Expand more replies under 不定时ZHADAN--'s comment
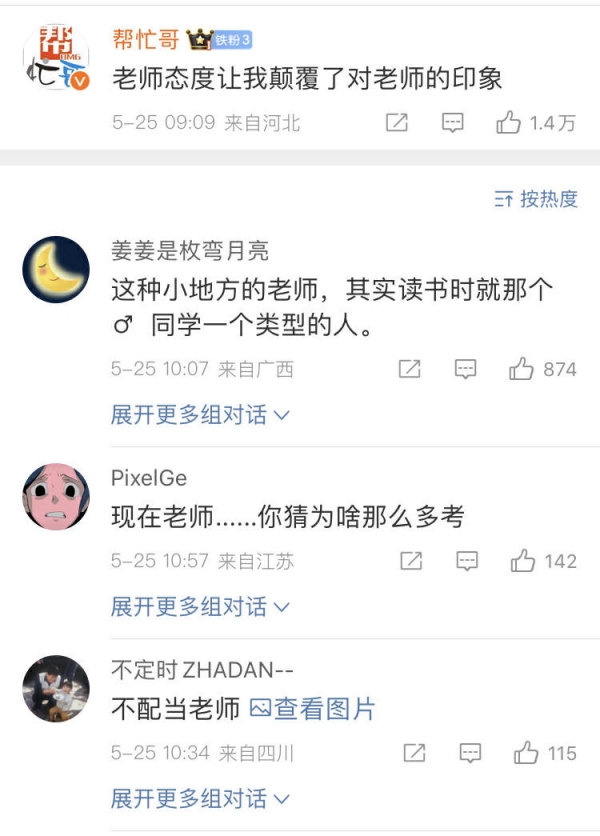600x836 pixels. pyautogui.click(x=200, y=799)
